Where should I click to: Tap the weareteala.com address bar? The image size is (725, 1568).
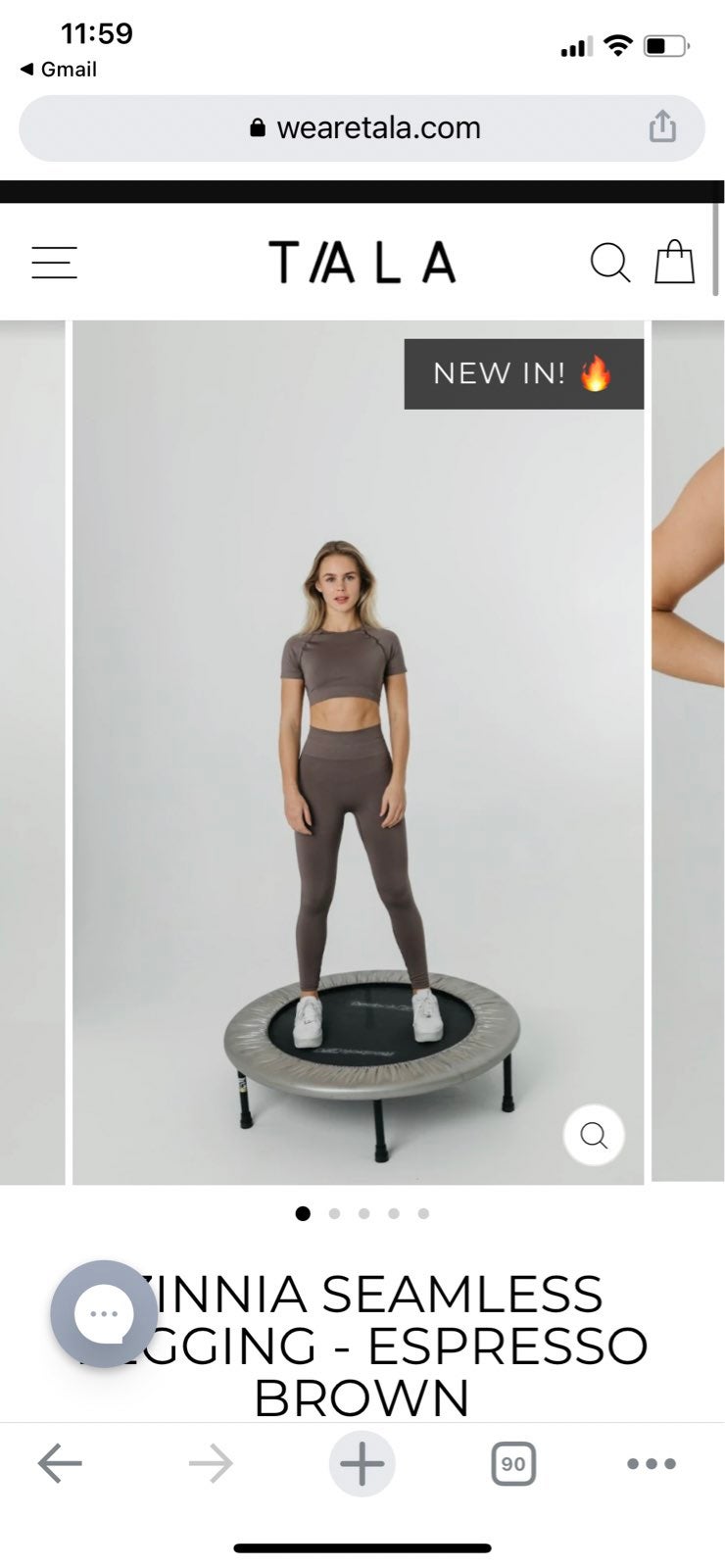pos(362,128)
